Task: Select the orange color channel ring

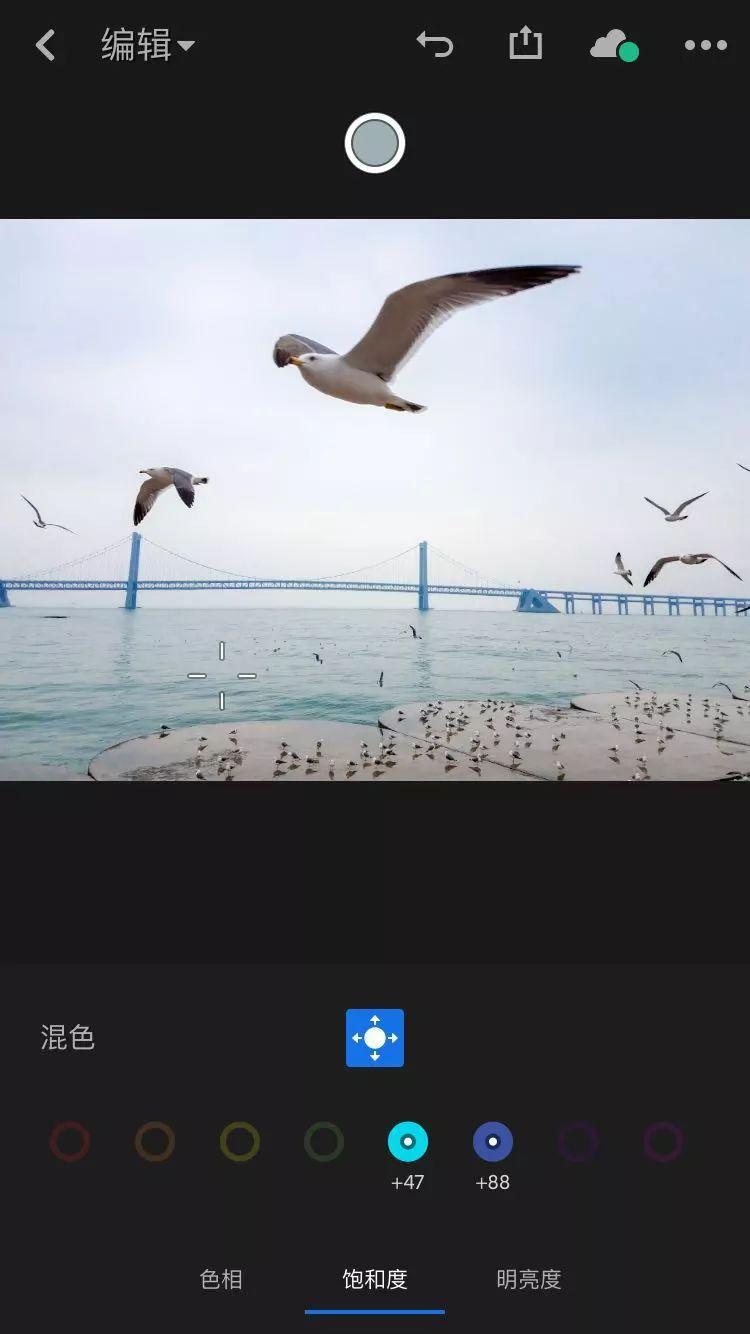Action: tap(155, 1140)
